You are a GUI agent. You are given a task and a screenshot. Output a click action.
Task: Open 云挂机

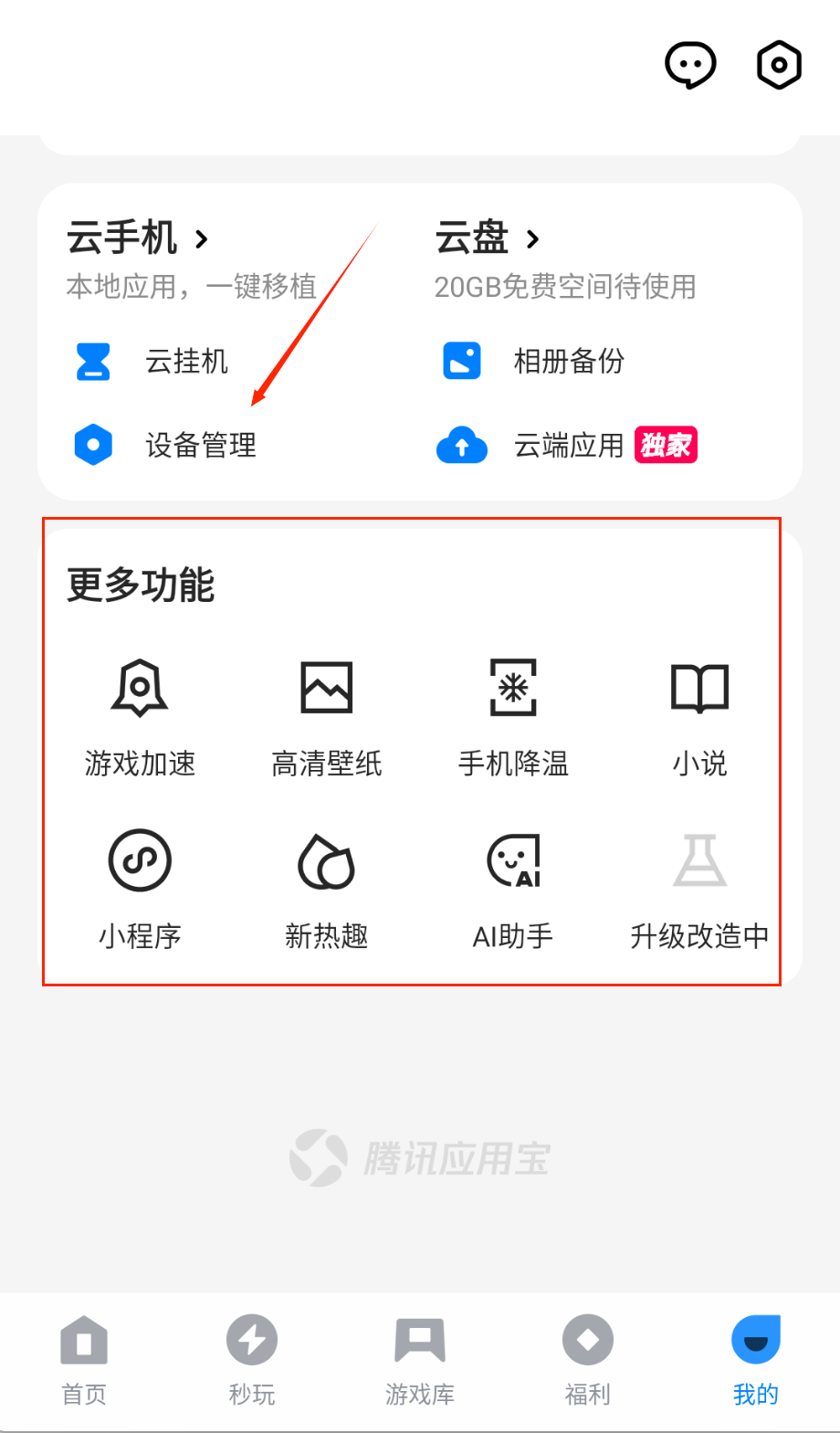coord(152,362)
